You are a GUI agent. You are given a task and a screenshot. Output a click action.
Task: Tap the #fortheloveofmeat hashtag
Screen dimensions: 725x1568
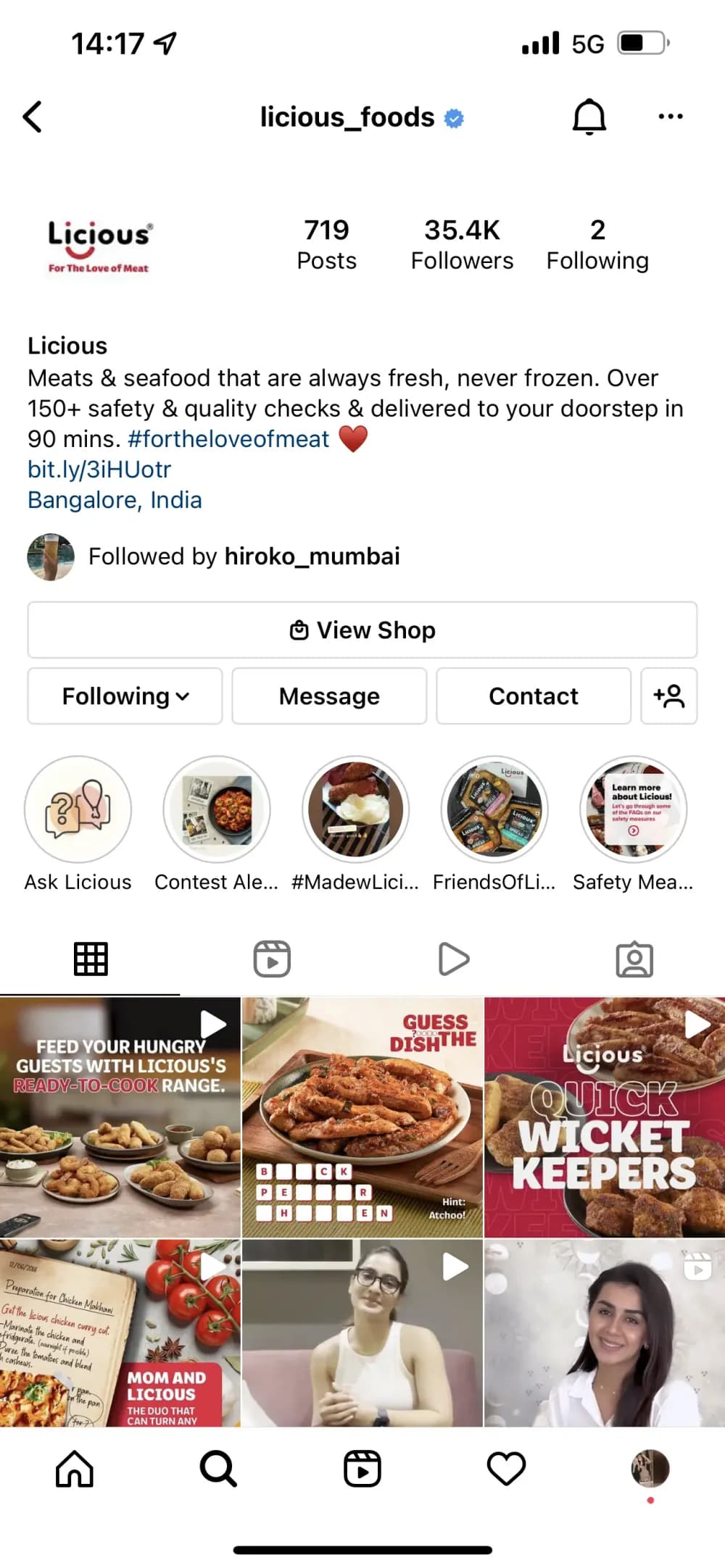[x=228, y=439]
